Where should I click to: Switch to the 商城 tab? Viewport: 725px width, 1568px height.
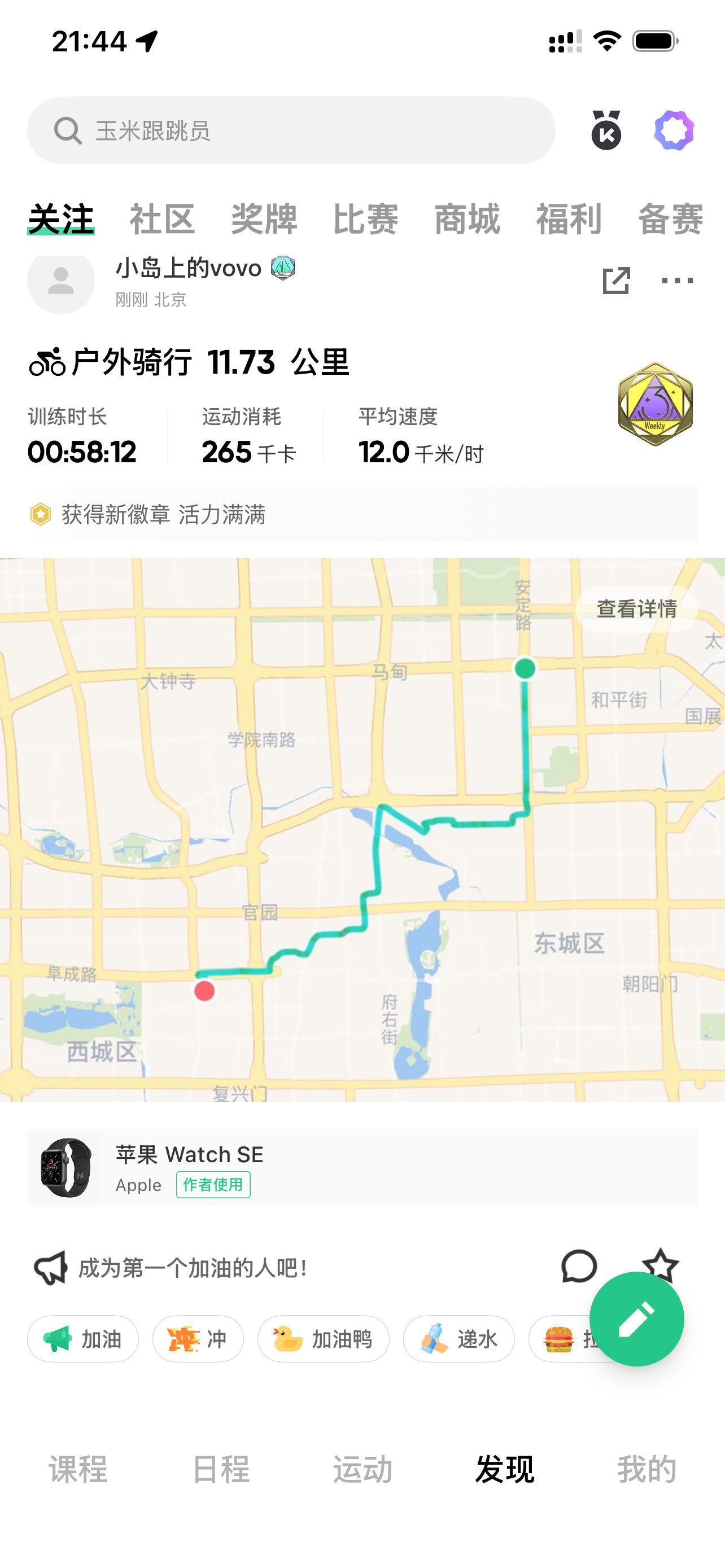click(468, 218)
